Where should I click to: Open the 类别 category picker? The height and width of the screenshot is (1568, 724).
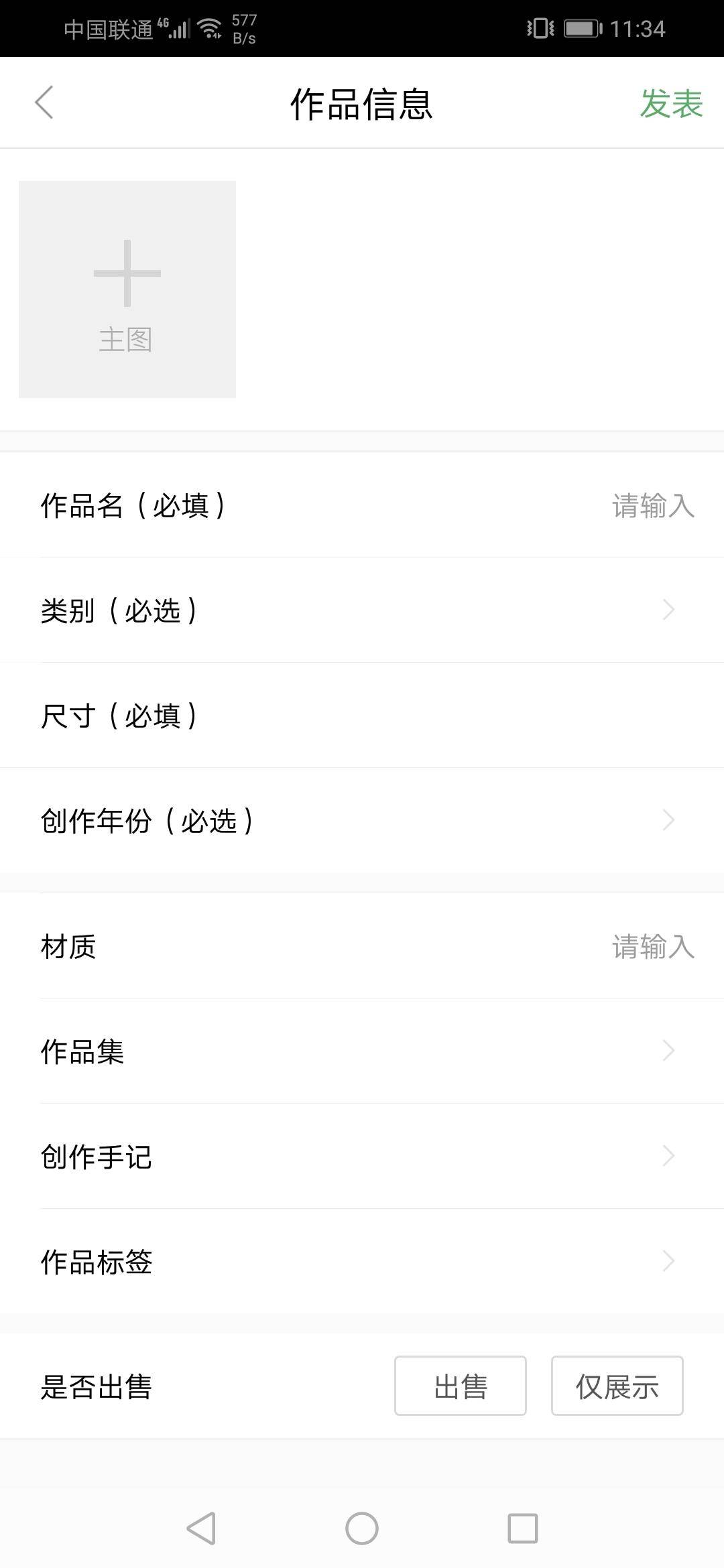click(x=362, y=610)
